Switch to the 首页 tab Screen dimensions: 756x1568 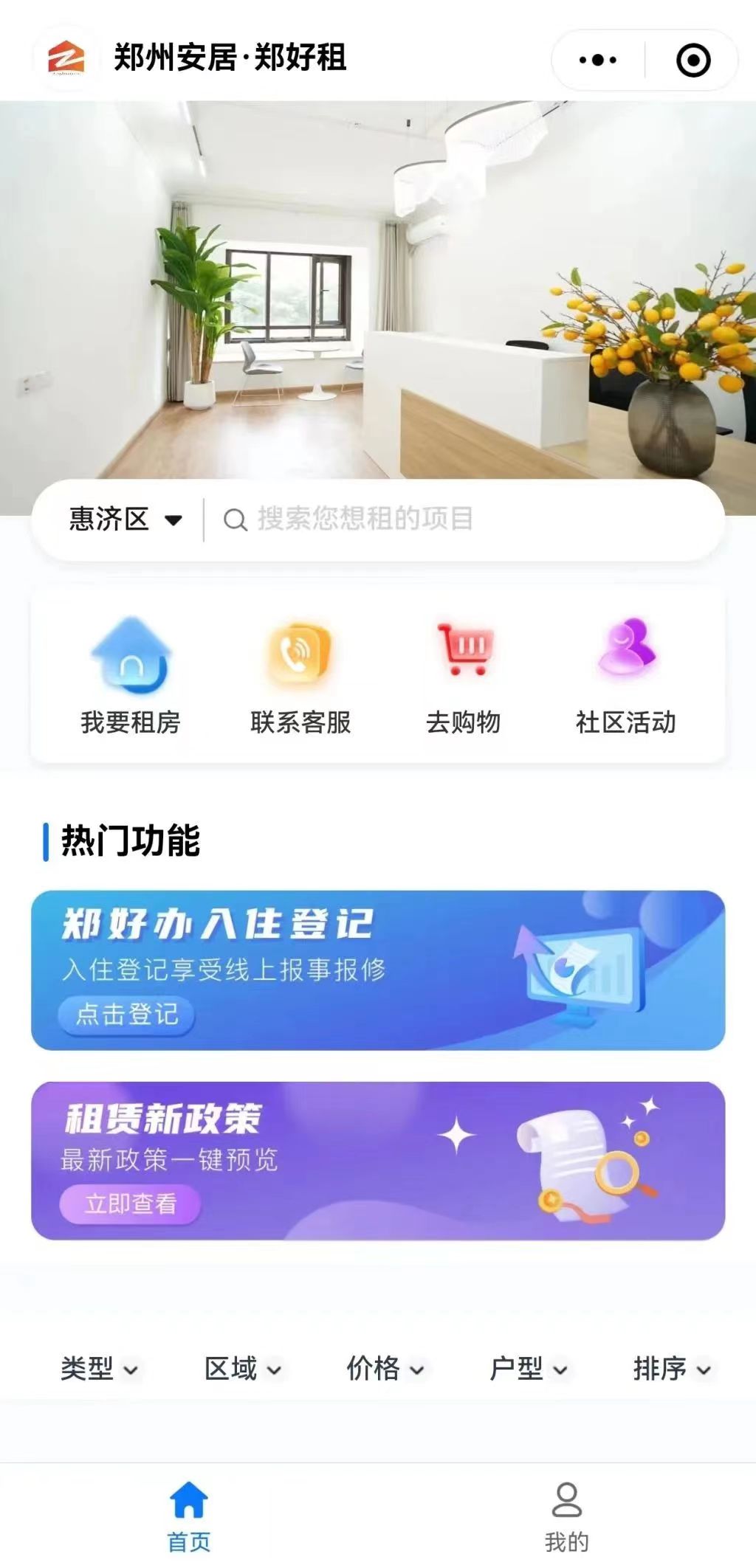click(189, 1516)
